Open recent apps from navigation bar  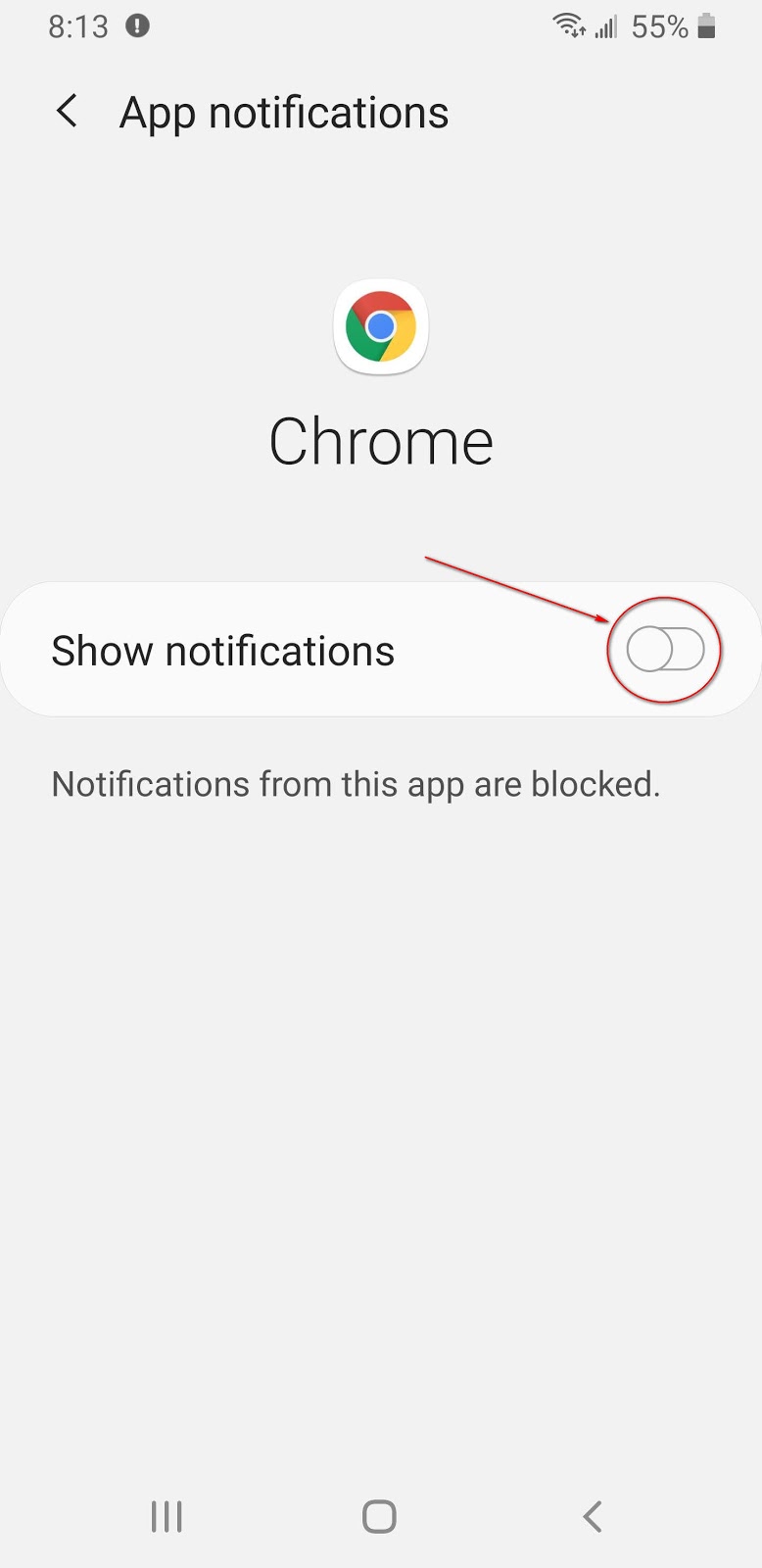tap(167, 1516)
